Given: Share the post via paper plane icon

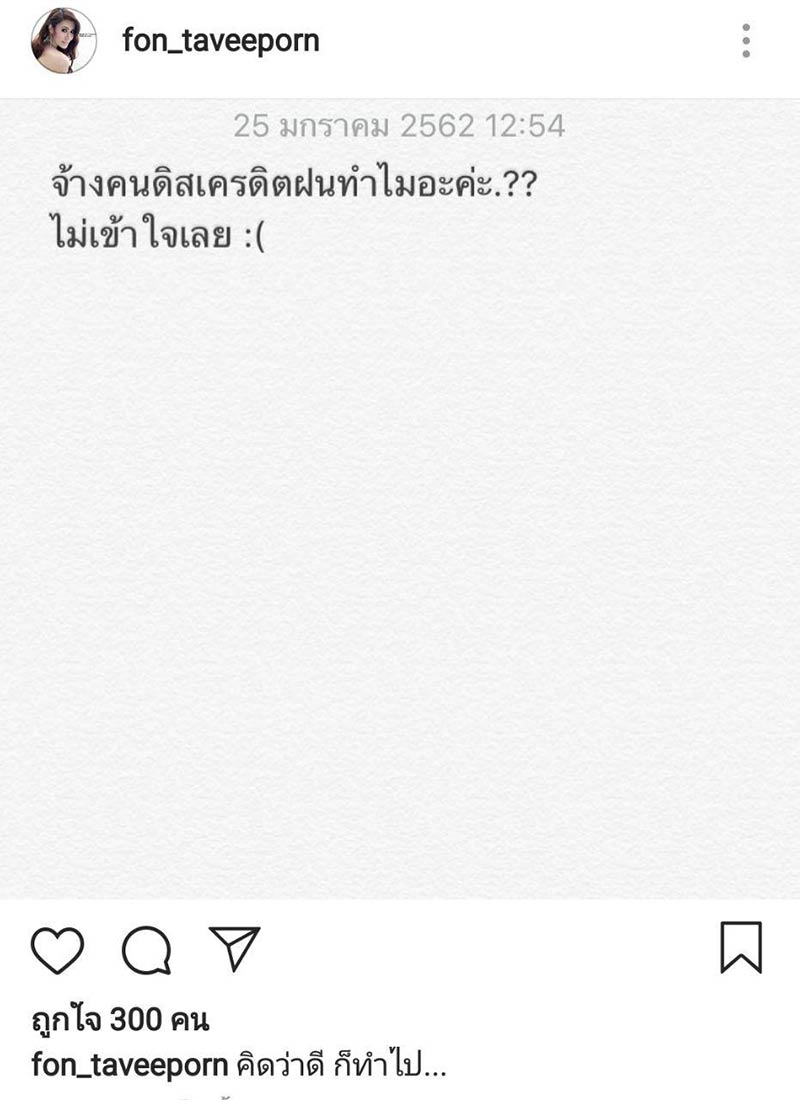Looking at the screenshot, I should [235, 947].
